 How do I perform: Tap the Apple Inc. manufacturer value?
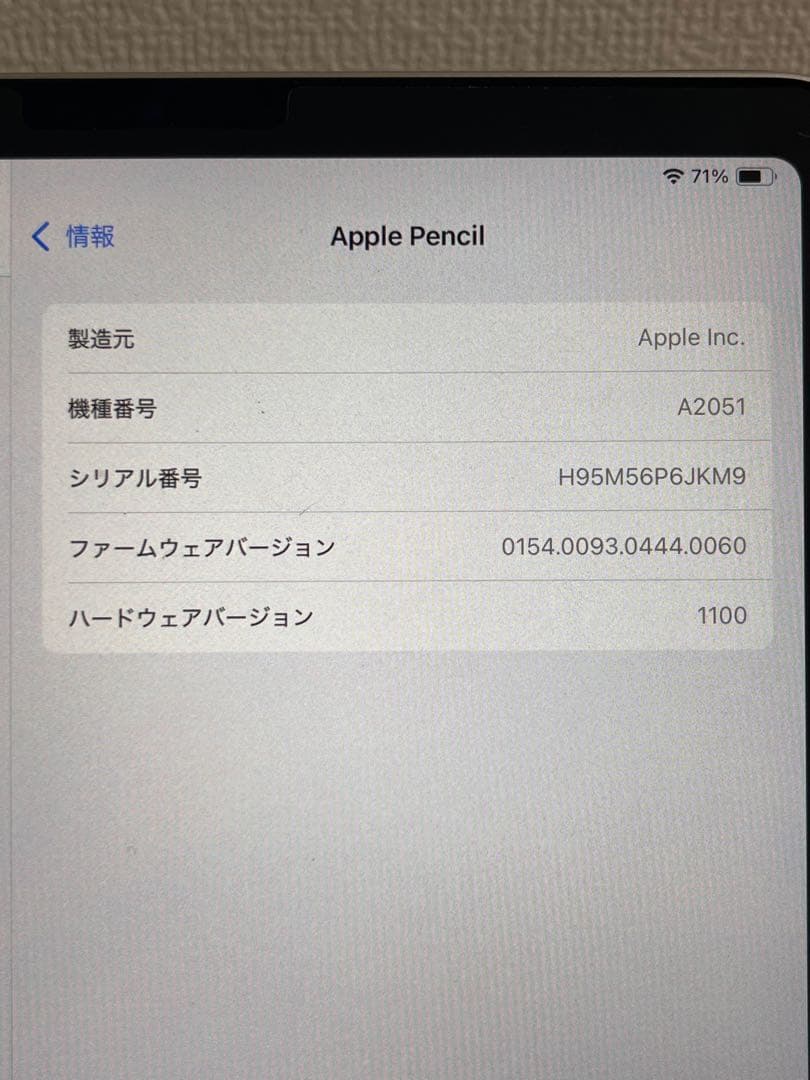tap(692, 337)
